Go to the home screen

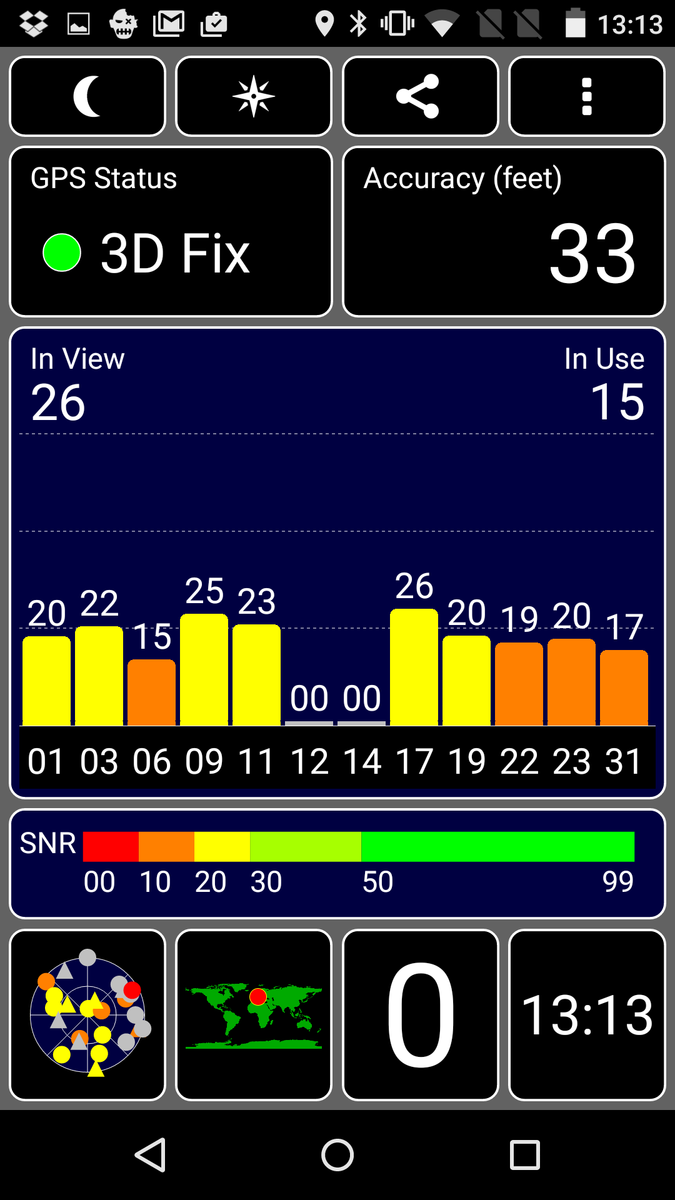(338, 1155)
